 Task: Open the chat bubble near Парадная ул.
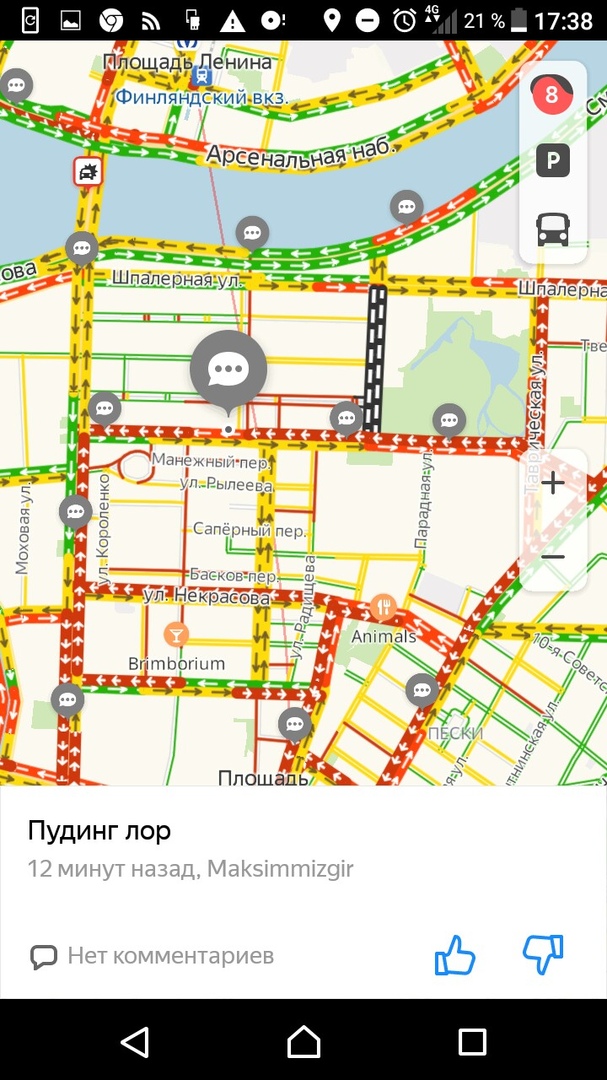449,420
